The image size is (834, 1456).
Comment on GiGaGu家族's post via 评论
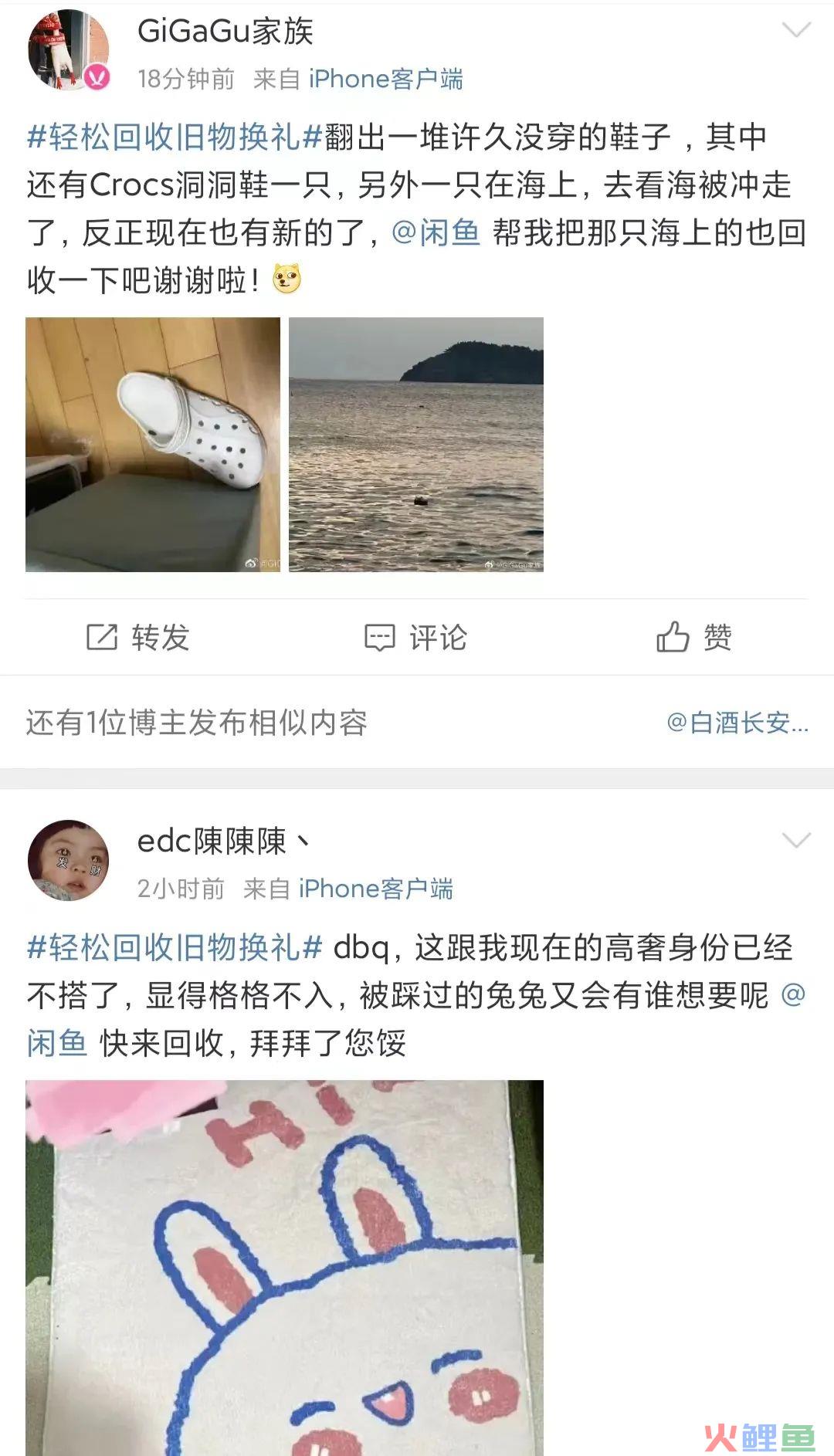[416, 638]
